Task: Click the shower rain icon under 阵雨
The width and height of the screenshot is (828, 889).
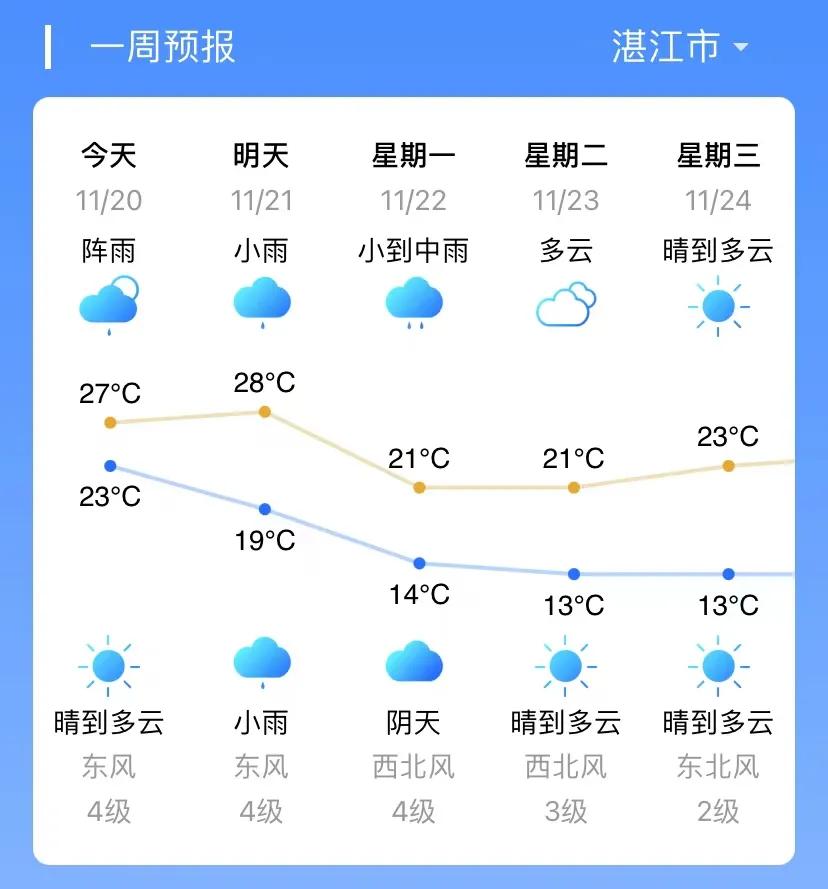Action: (x=108, y=303)
